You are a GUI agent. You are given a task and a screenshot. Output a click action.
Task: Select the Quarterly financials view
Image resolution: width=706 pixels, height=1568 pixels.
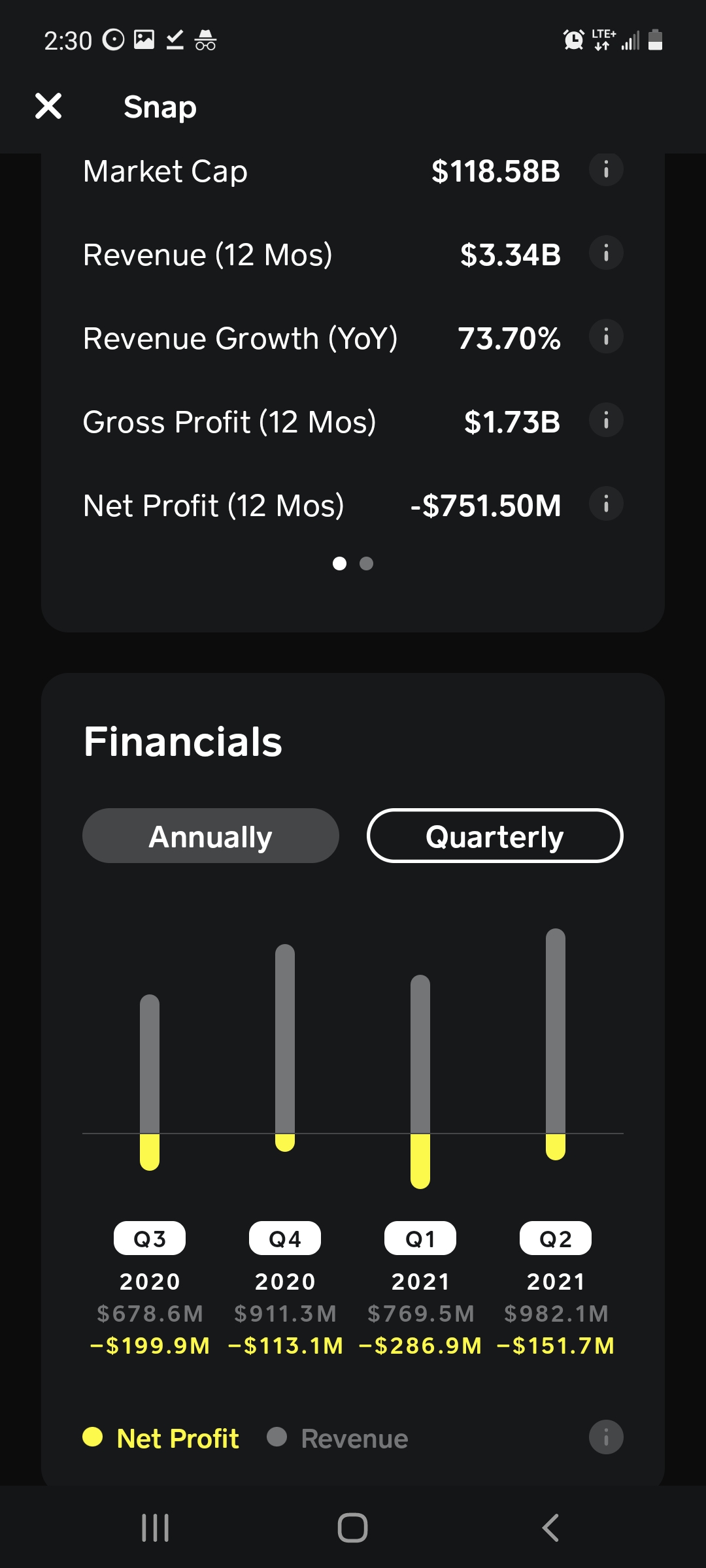(x=495, y=836)
